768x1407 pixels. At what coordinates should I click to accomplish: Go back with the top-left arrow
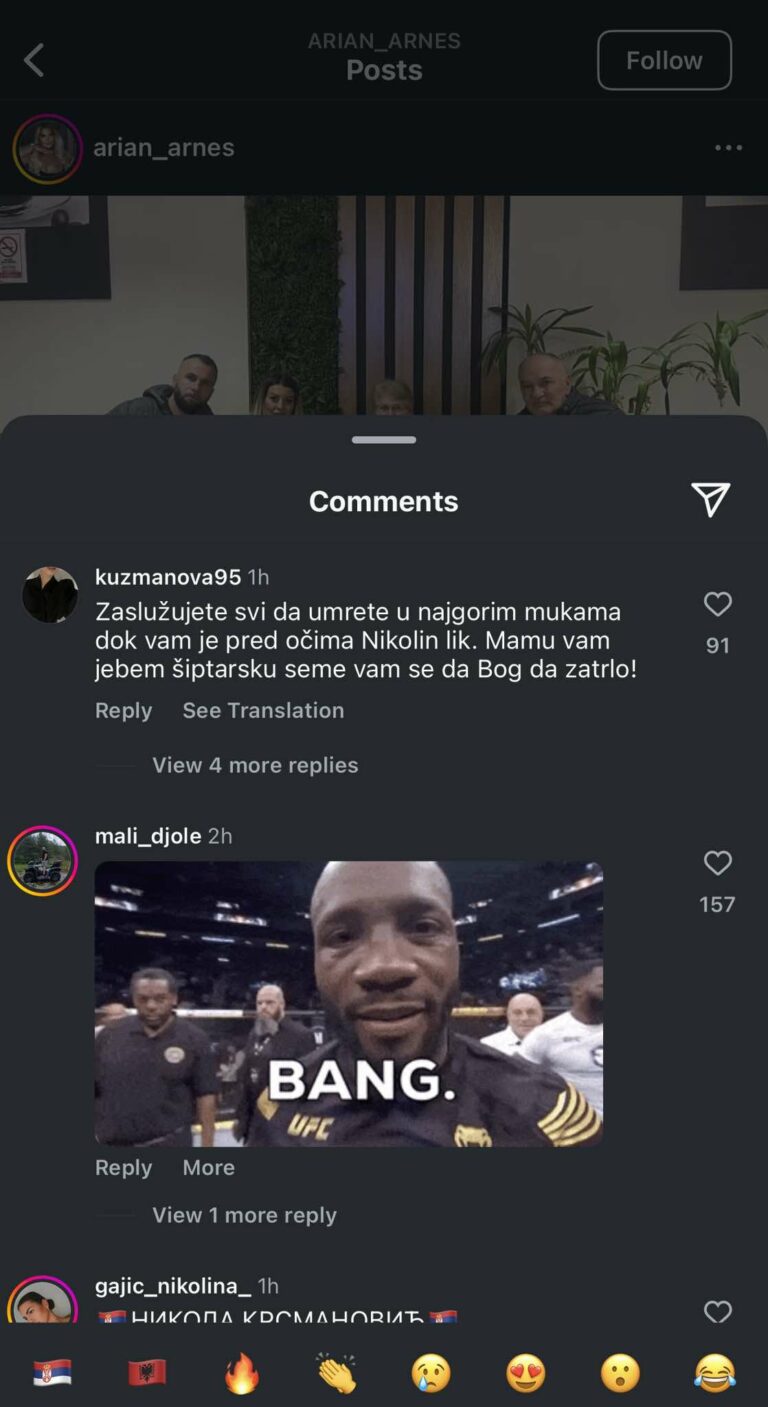34,61
